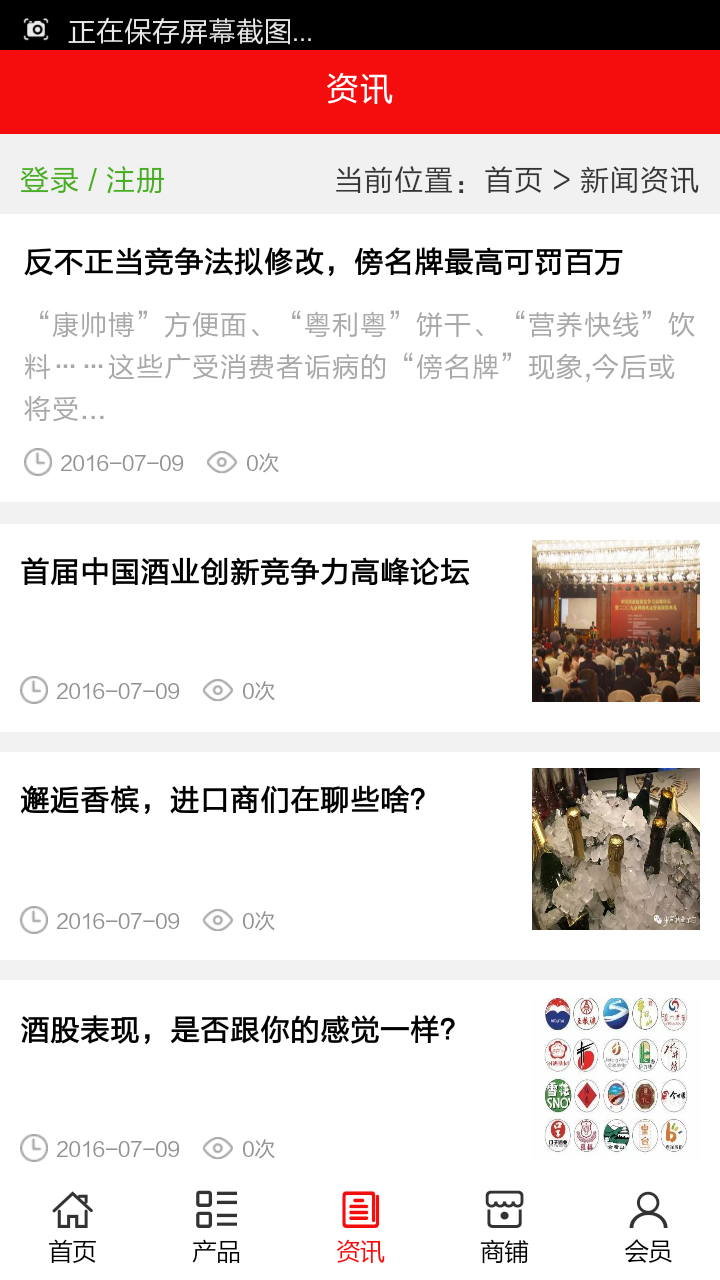This screenshot has height=1280, width=720.
Task: Open article 邂逅香槟，进口商们在聊些啥?
Action: coord(223,800)
